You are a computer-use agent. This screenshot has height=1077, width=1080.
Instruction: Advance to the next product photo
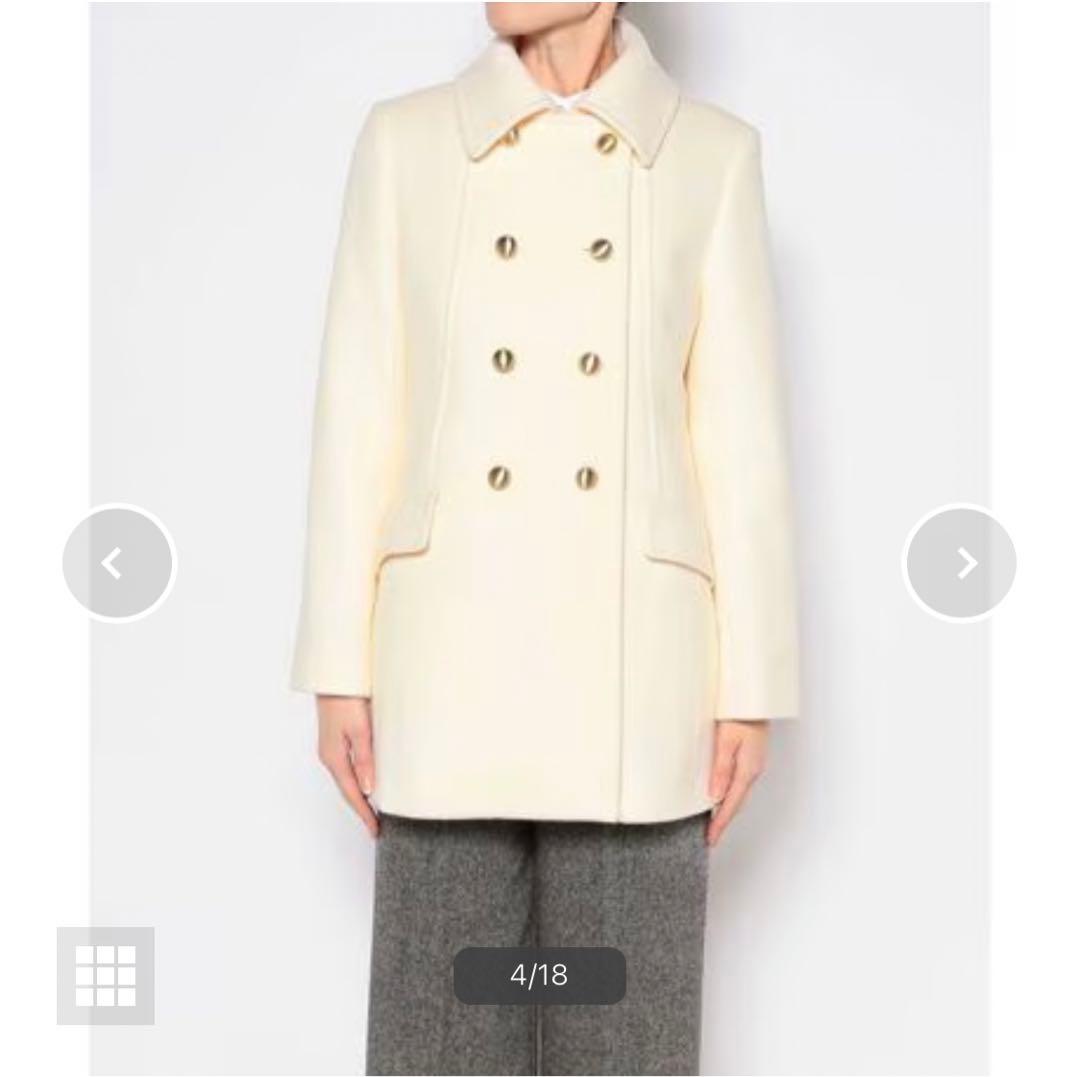click(x=961, y=563)
